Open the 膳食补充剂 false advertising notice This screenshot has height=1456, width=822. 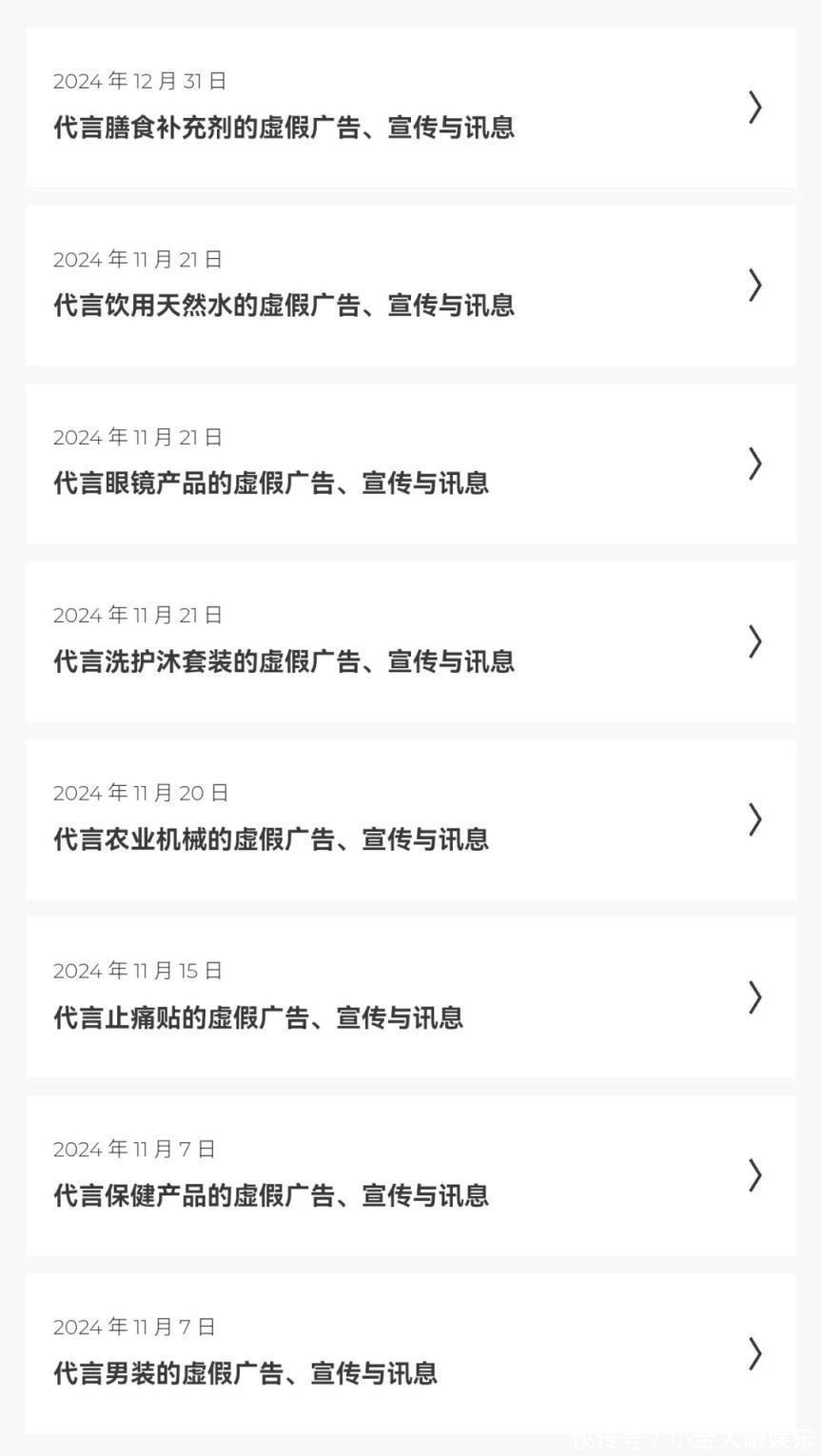click(284, 127)
